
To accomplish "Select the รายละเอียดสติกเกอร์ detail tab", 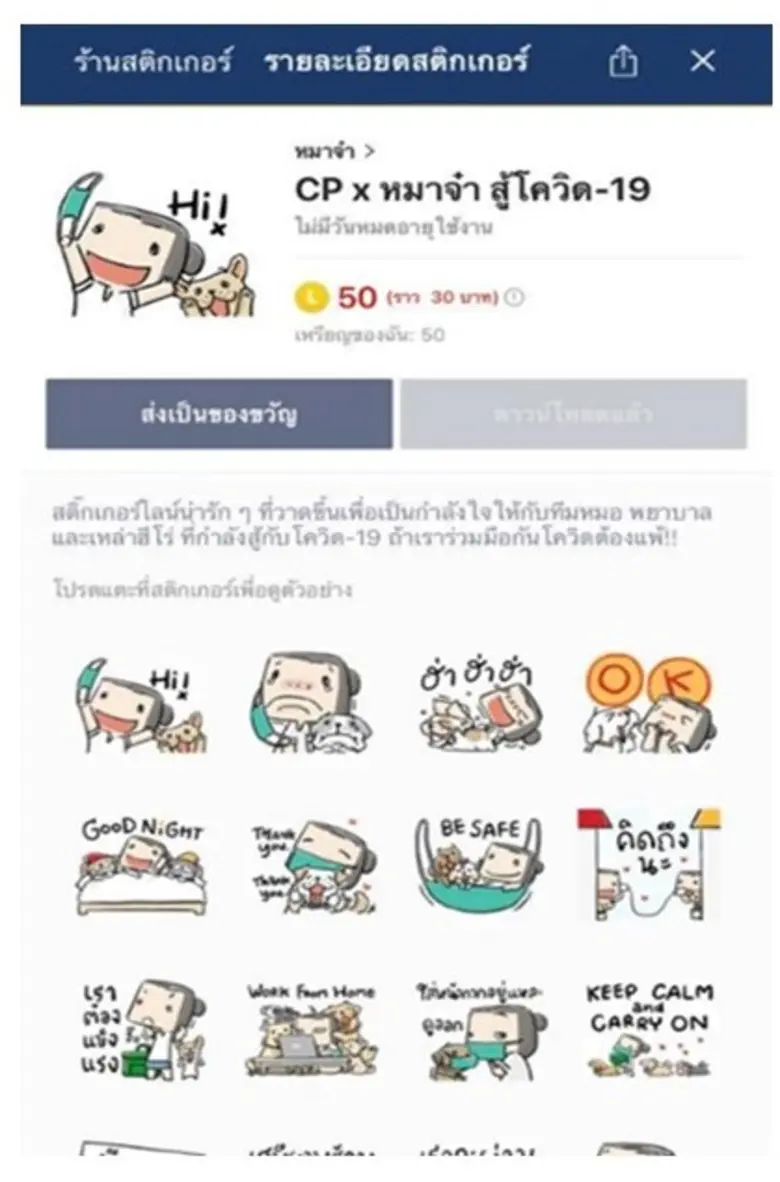I will (397, 60).
